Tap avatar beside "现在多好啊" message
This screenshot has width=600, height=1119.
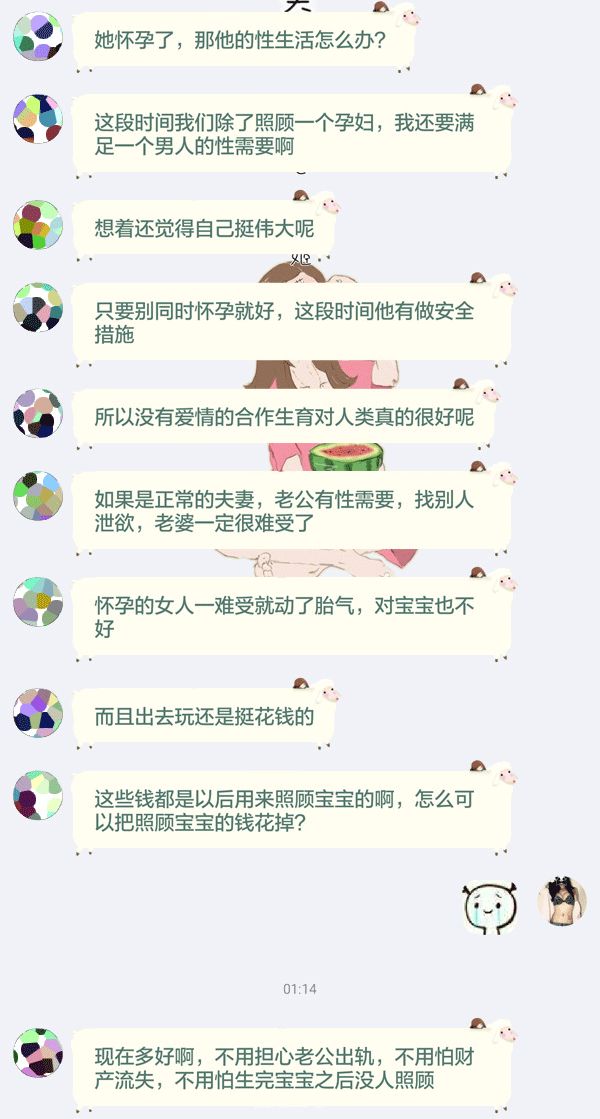[38, 1052]
